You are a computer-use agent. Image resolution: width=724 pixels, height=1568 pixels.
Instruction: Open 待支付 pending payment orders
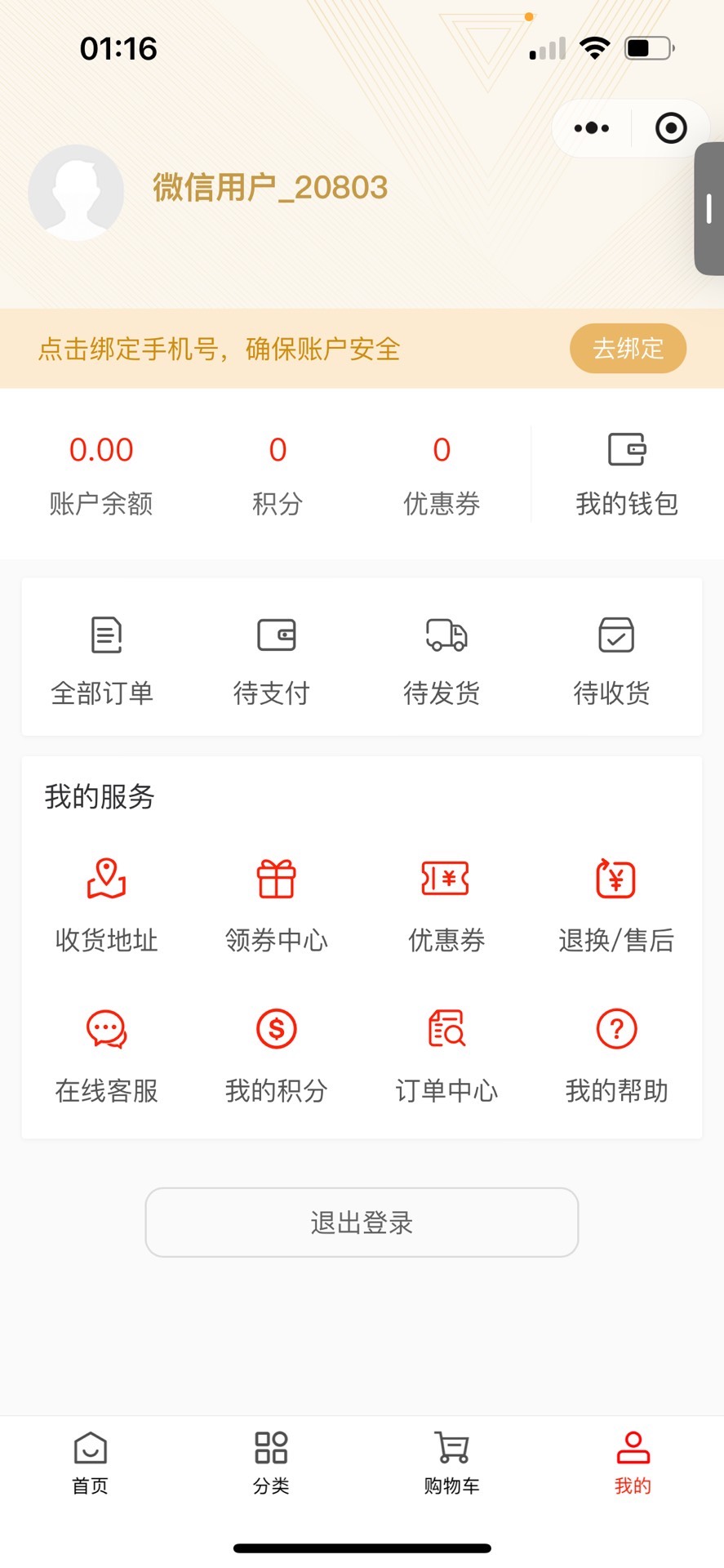pos(273,658)
